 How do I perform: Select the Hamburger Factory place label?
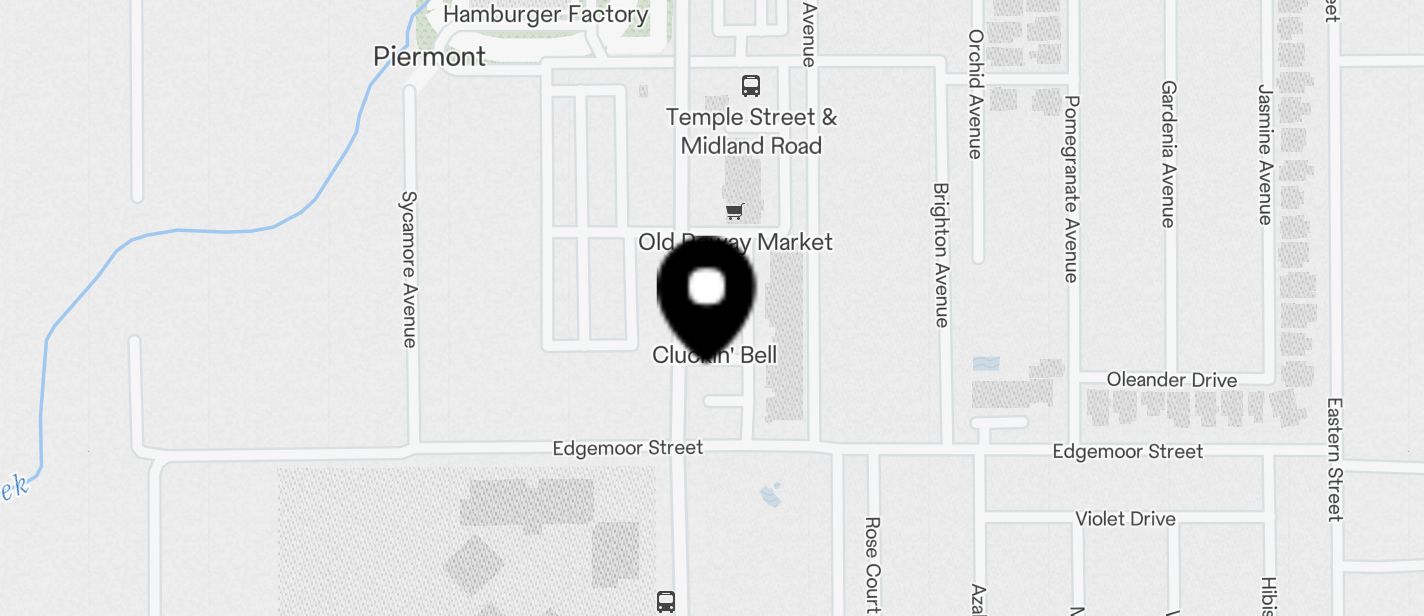[x=545, y=14]
